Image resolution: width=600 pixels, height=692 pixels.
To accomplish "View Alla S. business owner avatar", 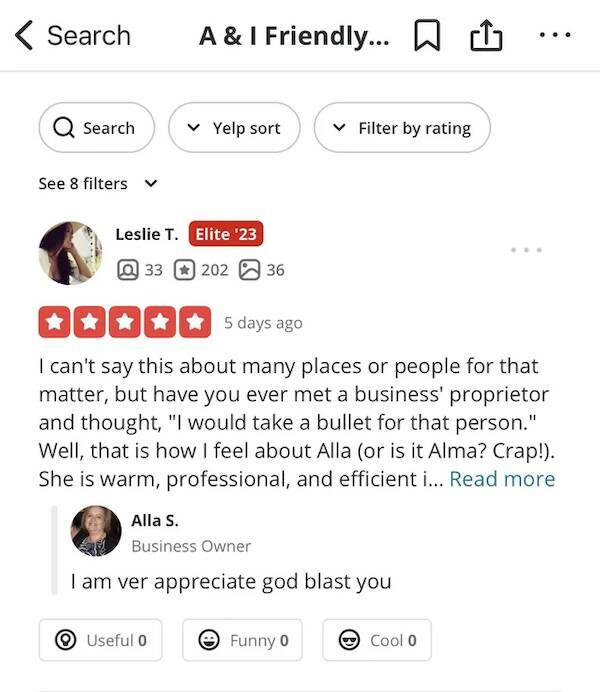I will pos(96,531).
